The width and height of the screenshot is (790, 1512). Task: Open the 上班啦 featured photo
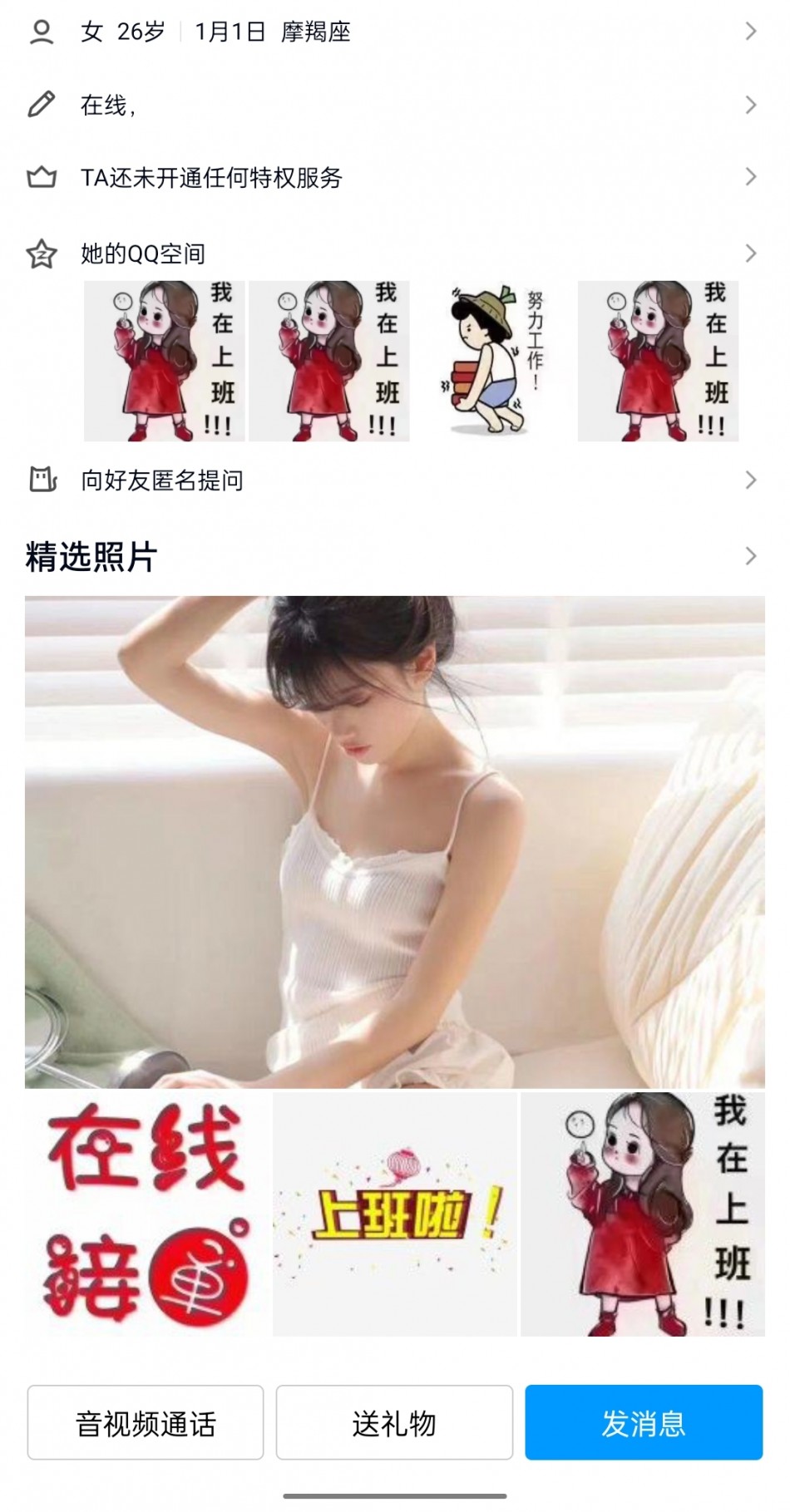click(395, 1214)
